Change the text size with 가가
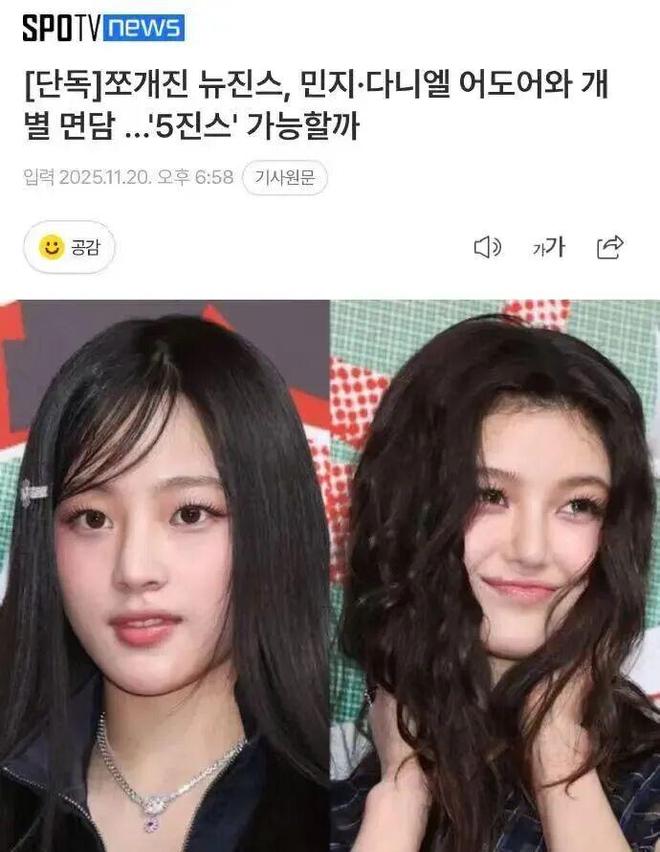The width and height of the screenshot is (660, 852). (x=548, y=247)
